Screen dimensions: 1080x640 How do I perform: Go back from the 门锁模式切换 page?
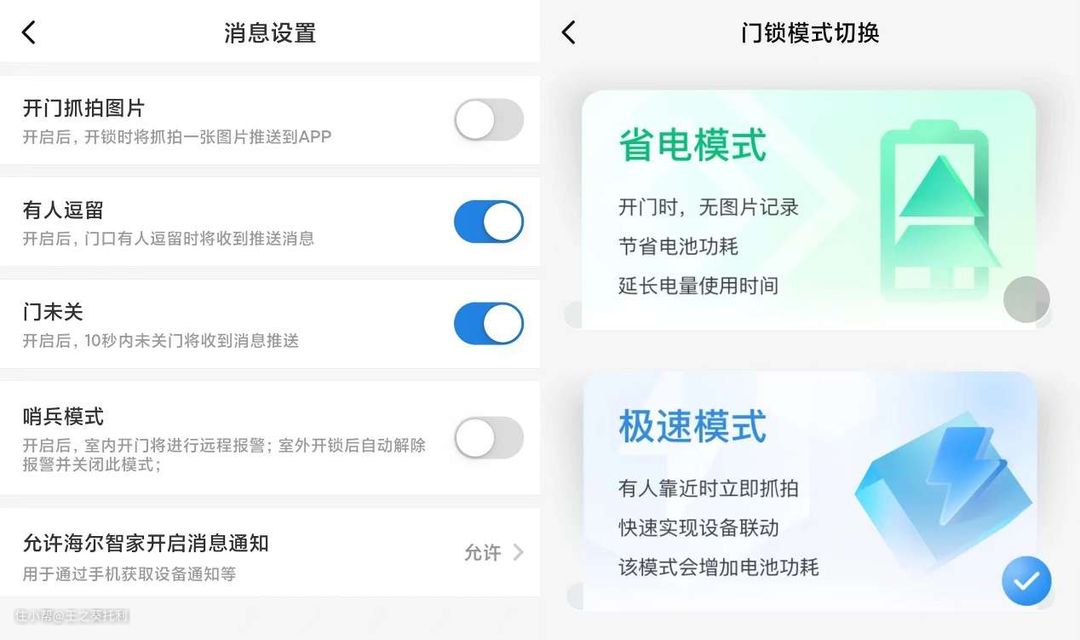(568, 32)
